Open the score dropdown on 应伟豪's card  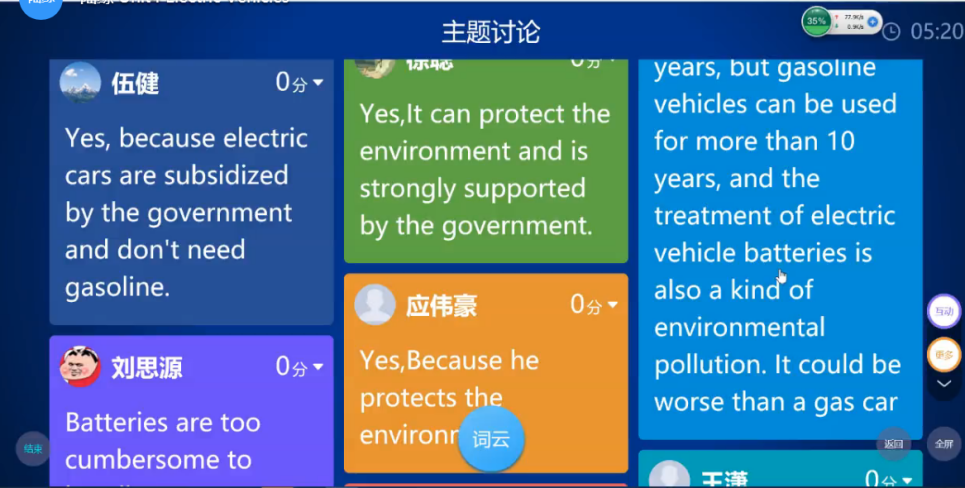595,305
